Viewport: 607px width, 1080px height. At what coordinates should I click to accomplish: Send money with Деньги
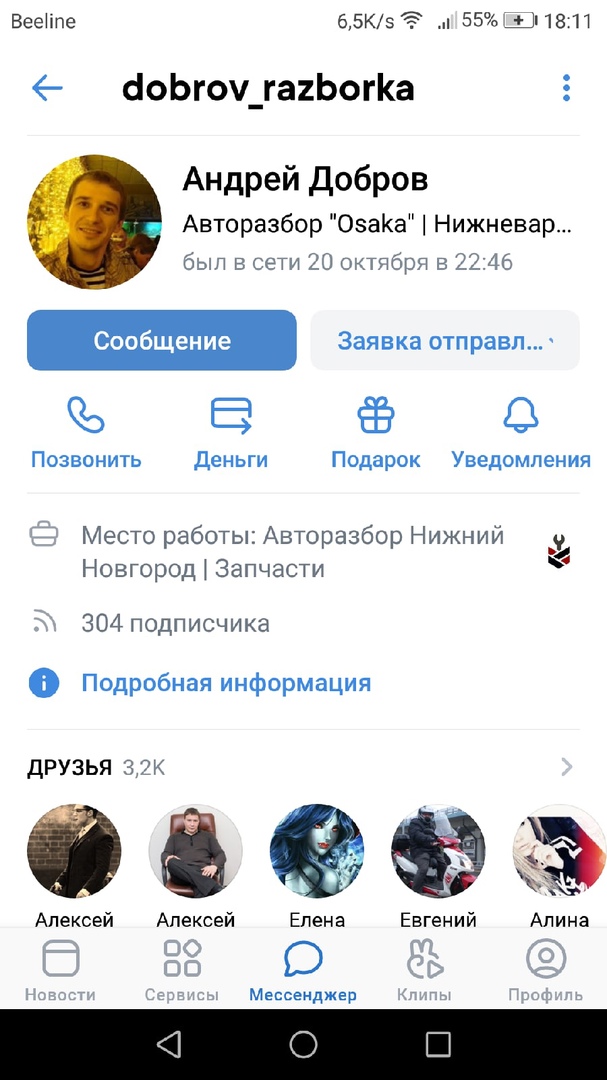[231, 433]
